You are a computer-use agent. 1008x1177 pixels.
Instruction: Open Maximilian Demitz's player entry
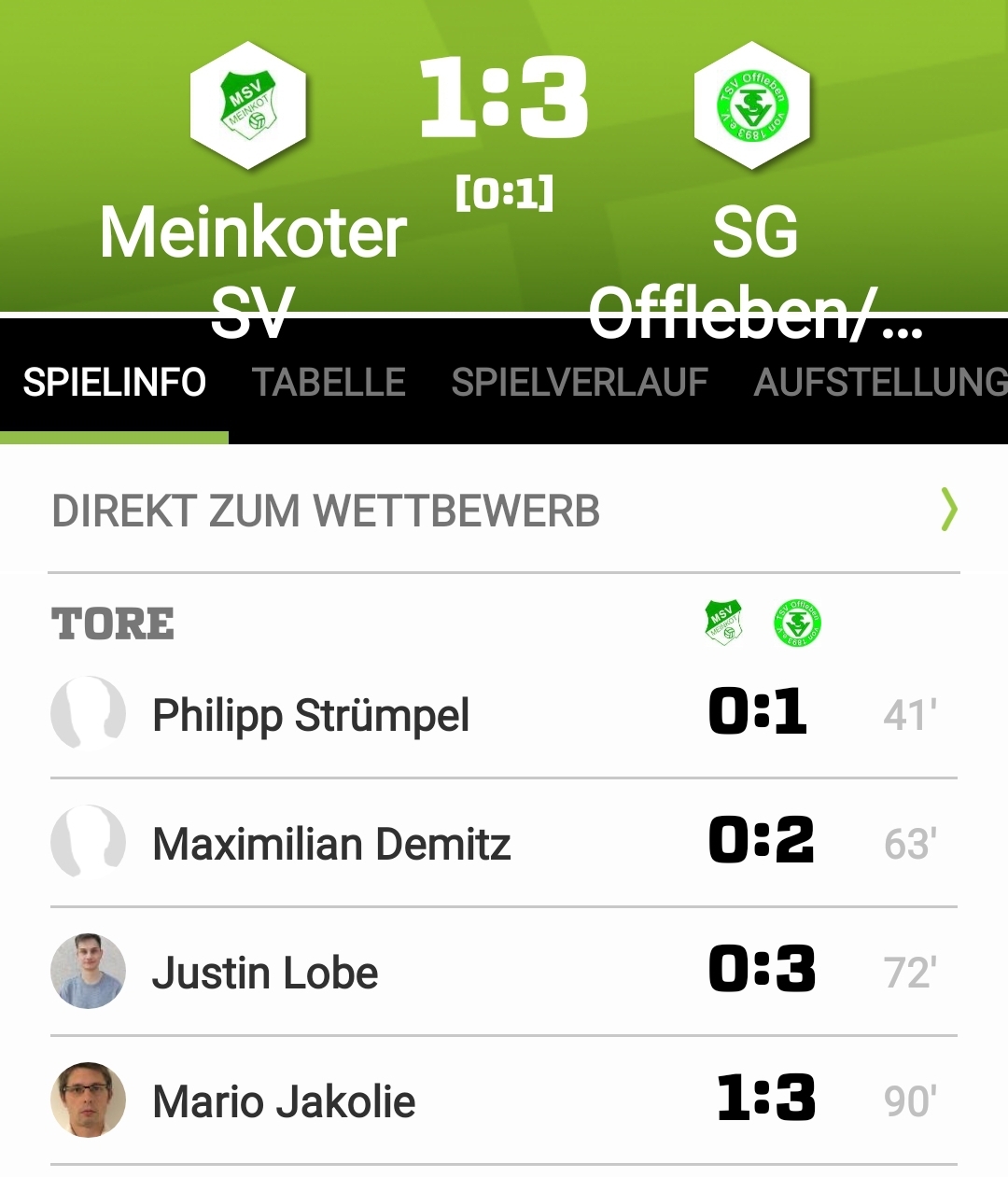coord(331,844)
